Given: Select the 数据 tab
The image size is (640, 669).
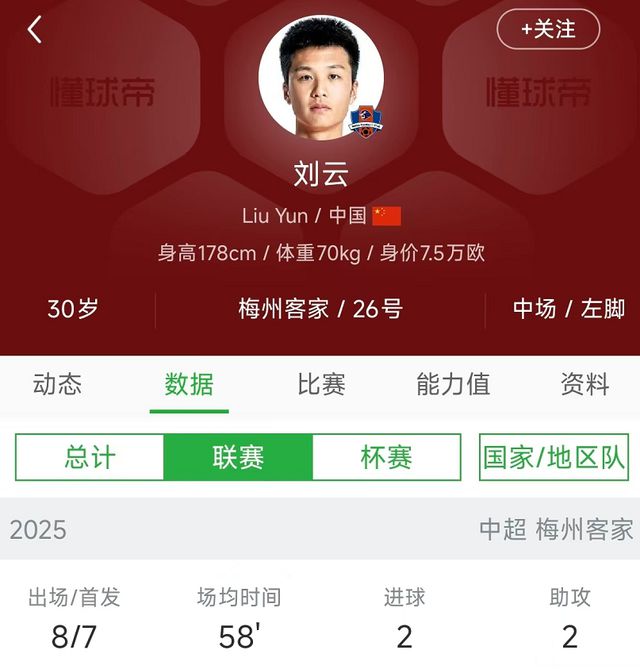Looking at the screenshot, I should (x=189, y=385).
